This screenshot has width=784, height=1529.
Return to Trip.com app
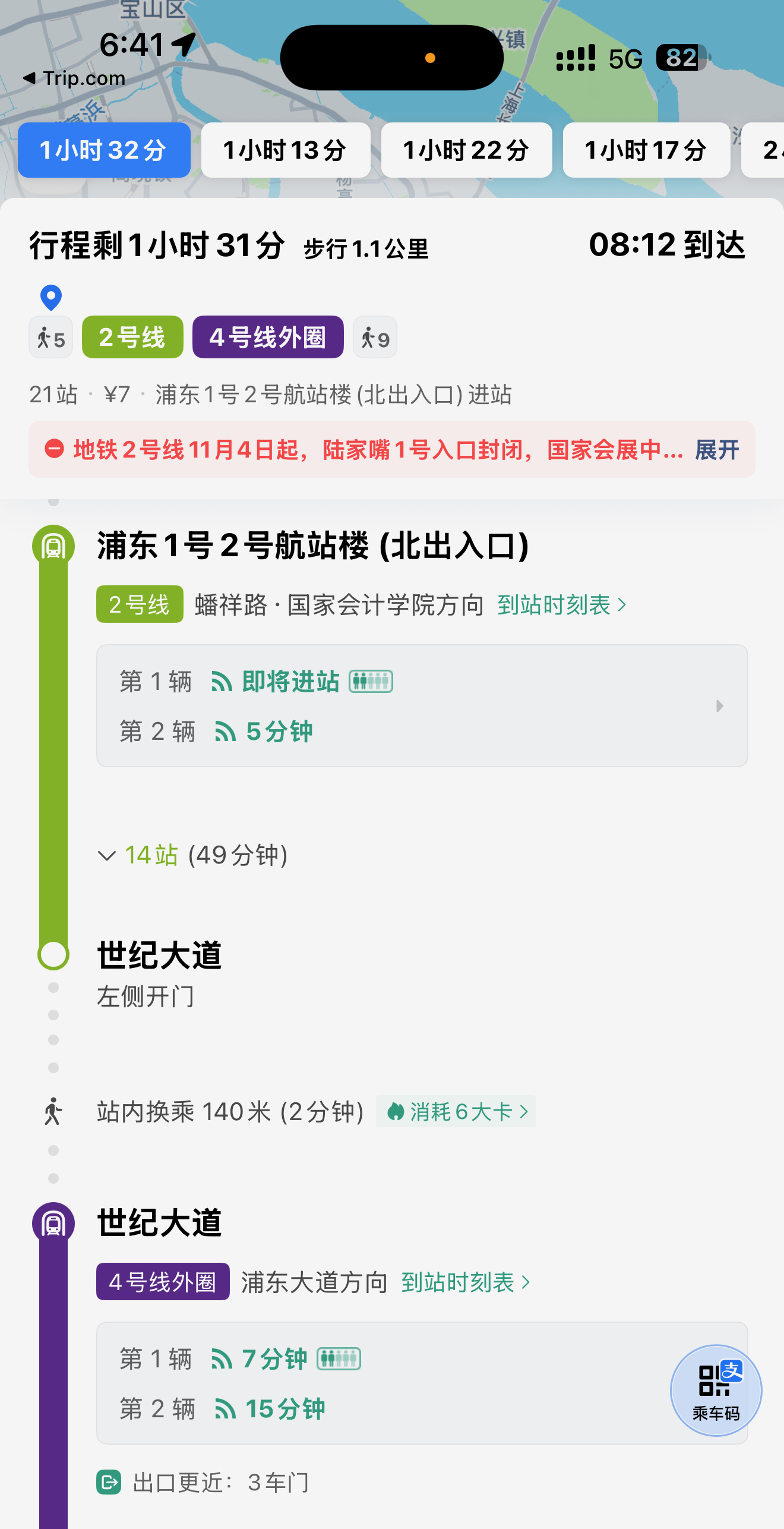coord(74,78)
